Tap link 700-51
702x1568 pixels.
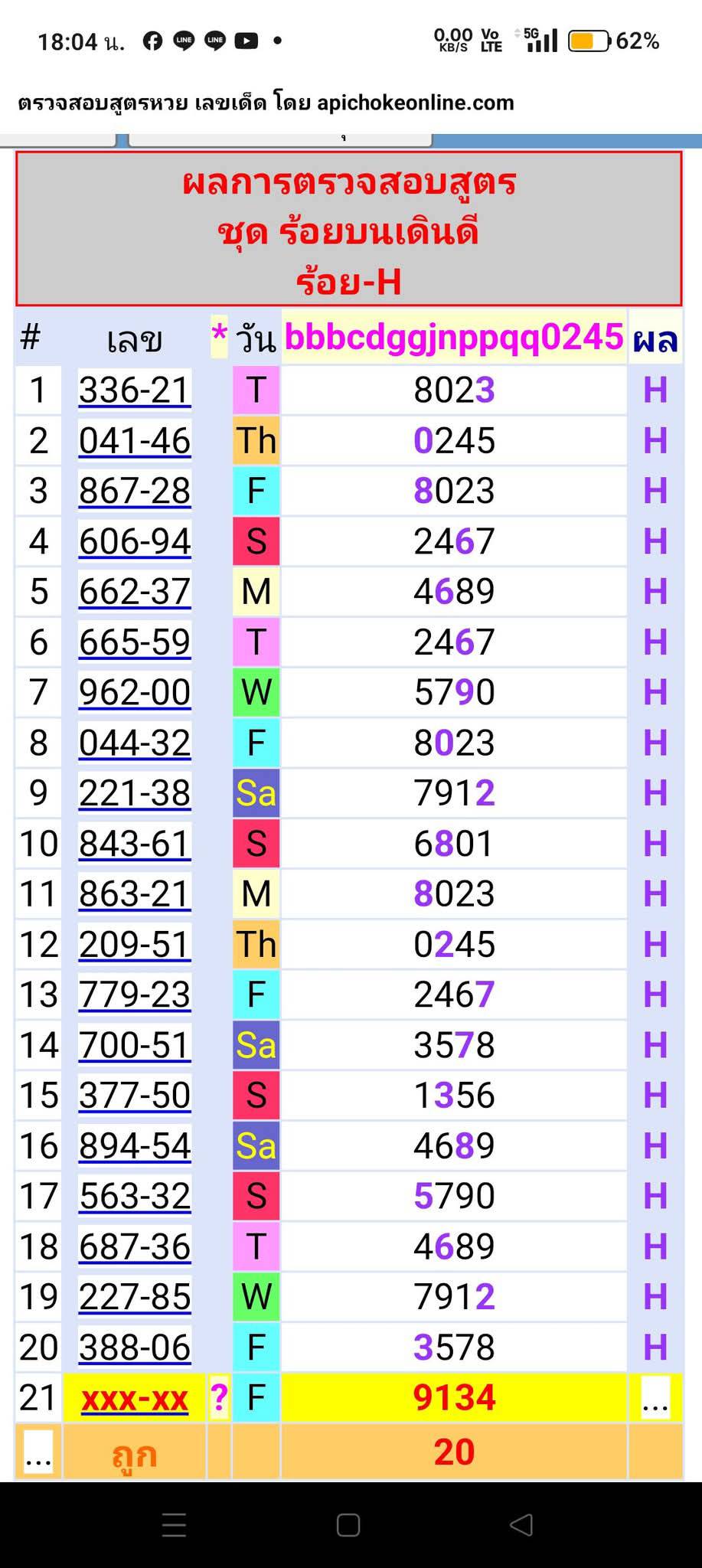point(135,1045)
